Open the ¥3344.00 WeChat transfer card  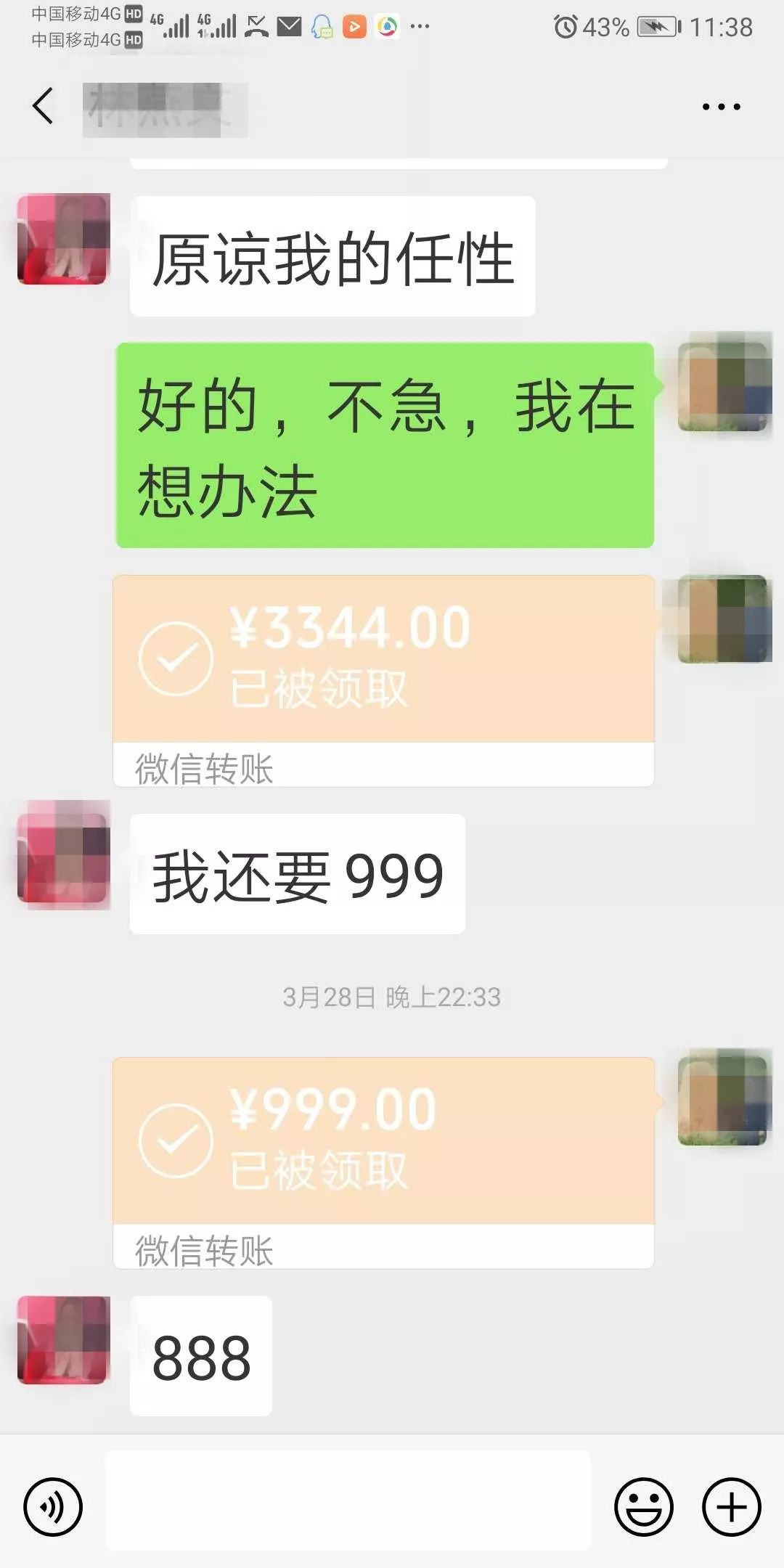[x=383, y=679]
